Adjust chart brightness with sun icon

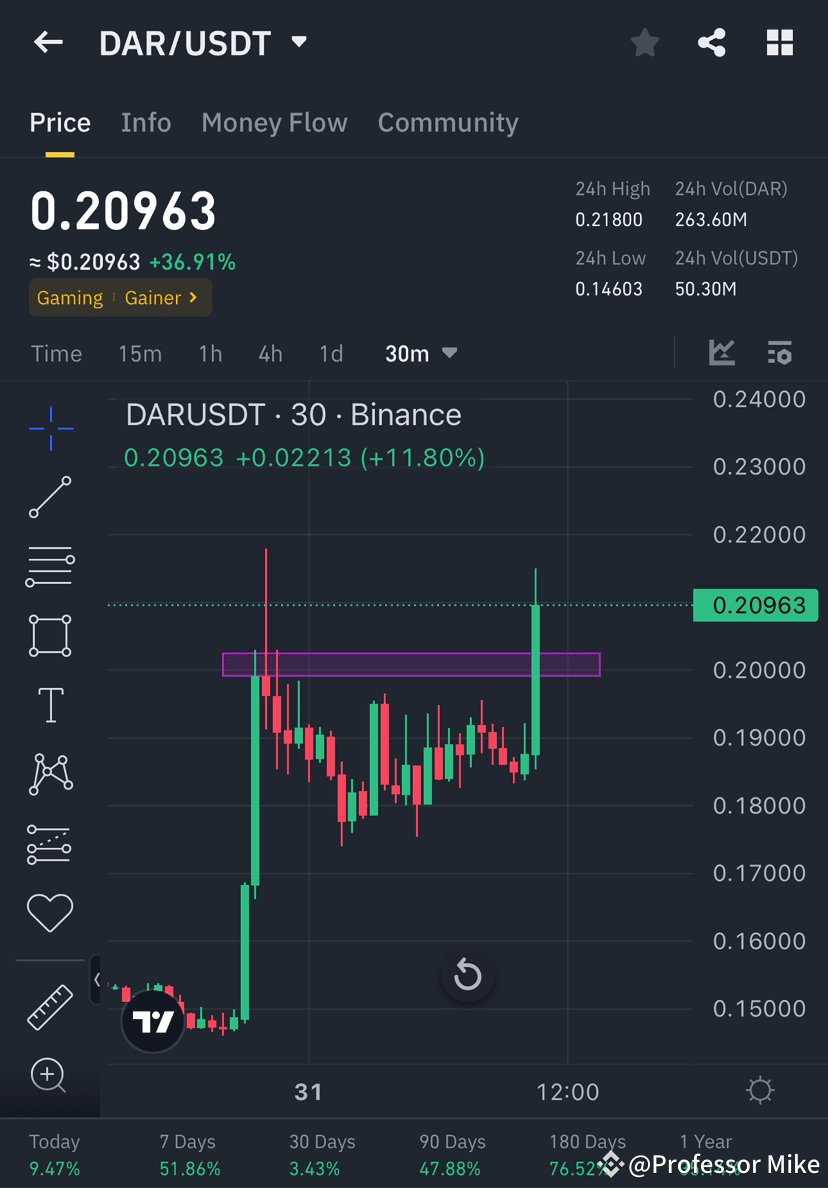click(760, 1091)
